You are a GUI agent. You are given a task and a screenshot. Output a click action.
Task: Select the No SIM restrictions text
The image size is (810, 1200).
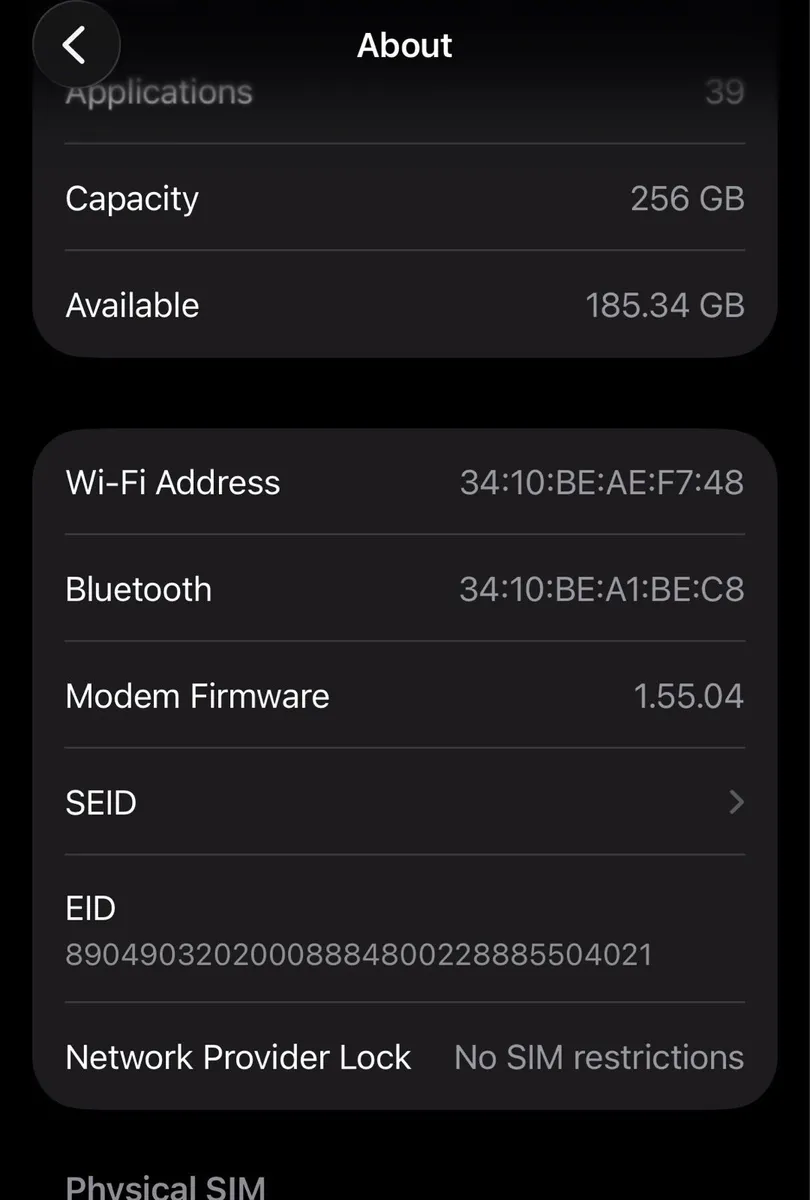click(x=598, y=1057)
